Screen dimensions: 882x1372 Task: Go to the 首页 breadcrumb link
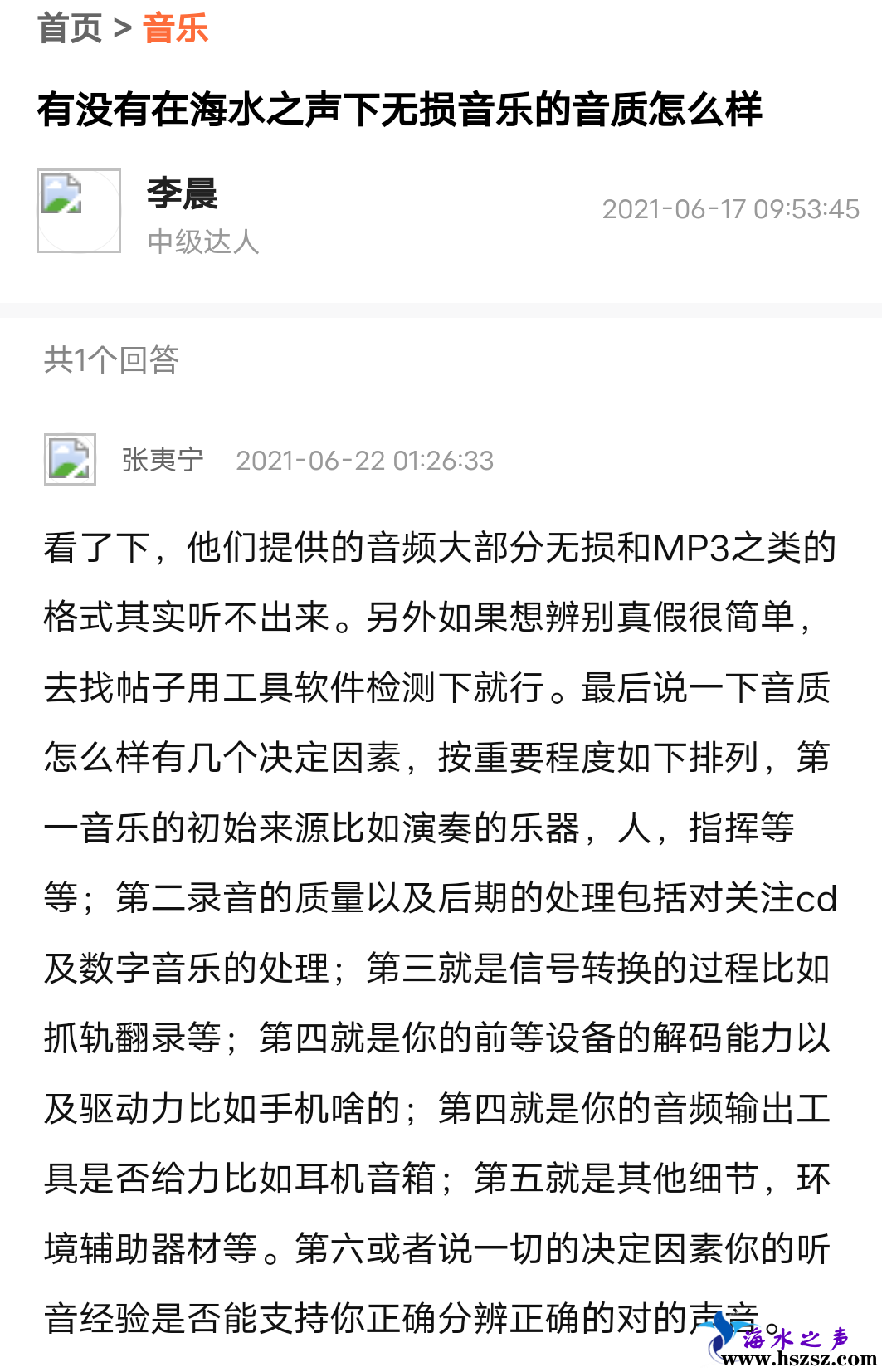pos(70,28)
